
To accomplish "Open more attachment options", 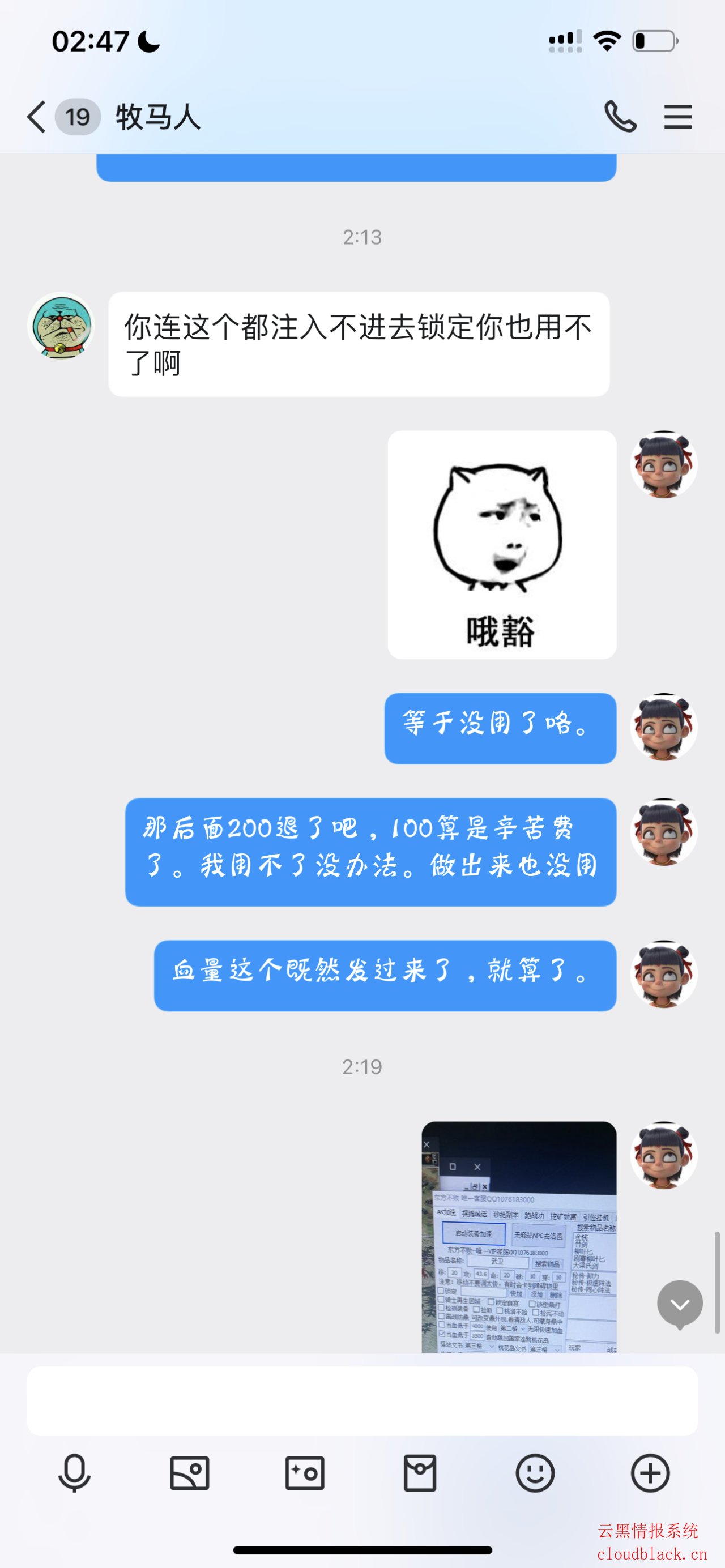I will [x=650, y=1473].
